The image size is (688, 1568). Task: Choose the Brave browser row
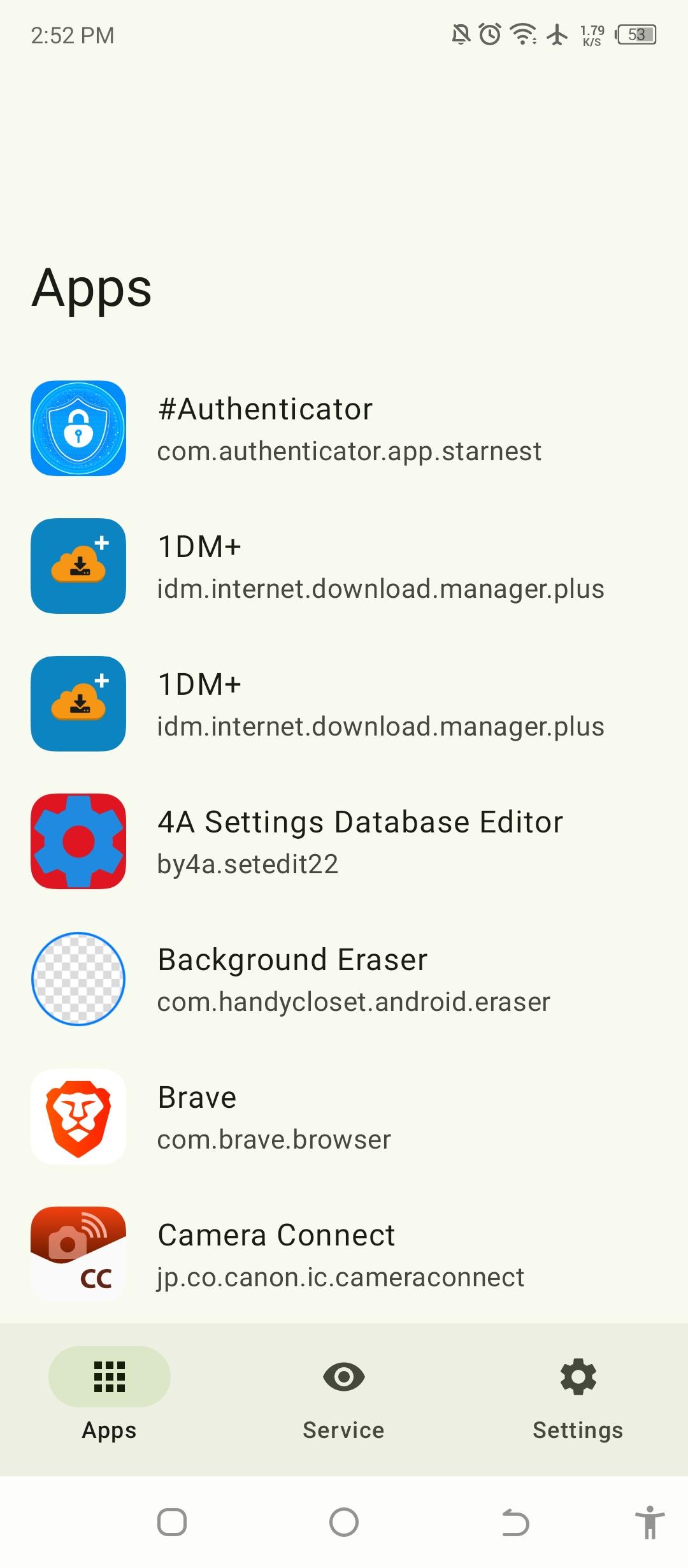tap(344, 1117)
